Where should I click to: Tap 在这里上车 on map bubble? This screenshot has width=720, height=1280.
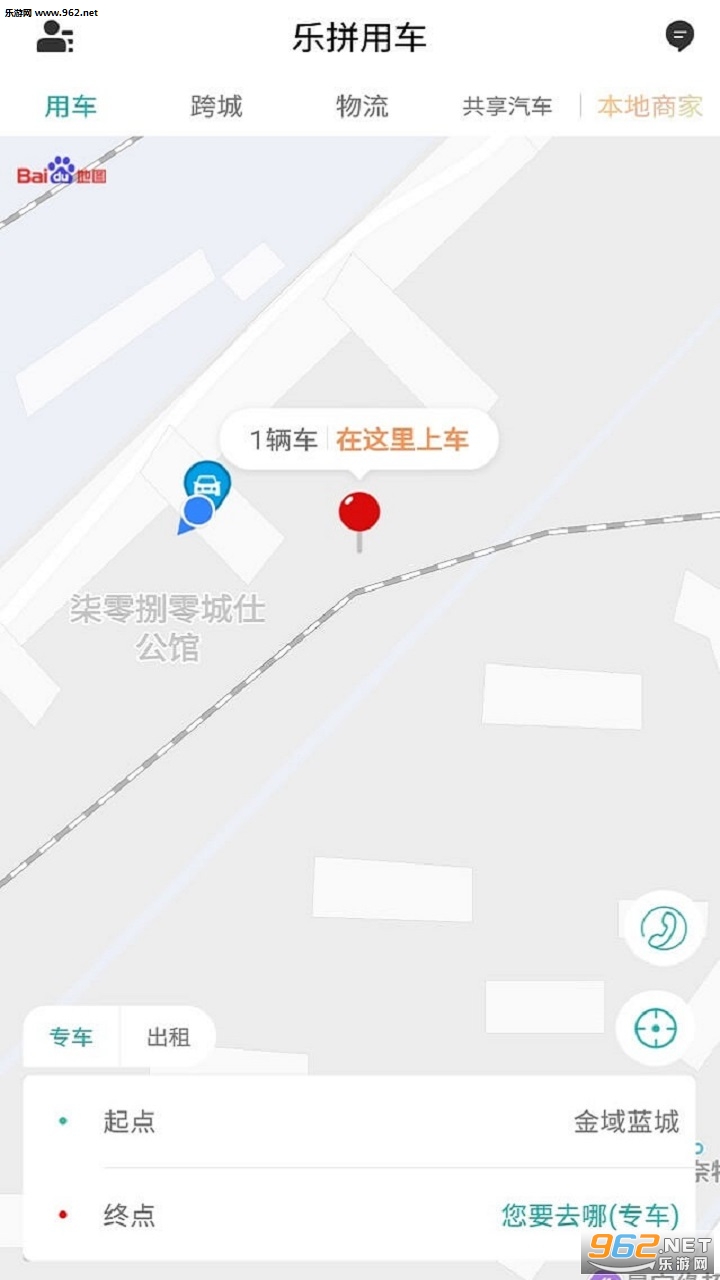click(402, 439)
